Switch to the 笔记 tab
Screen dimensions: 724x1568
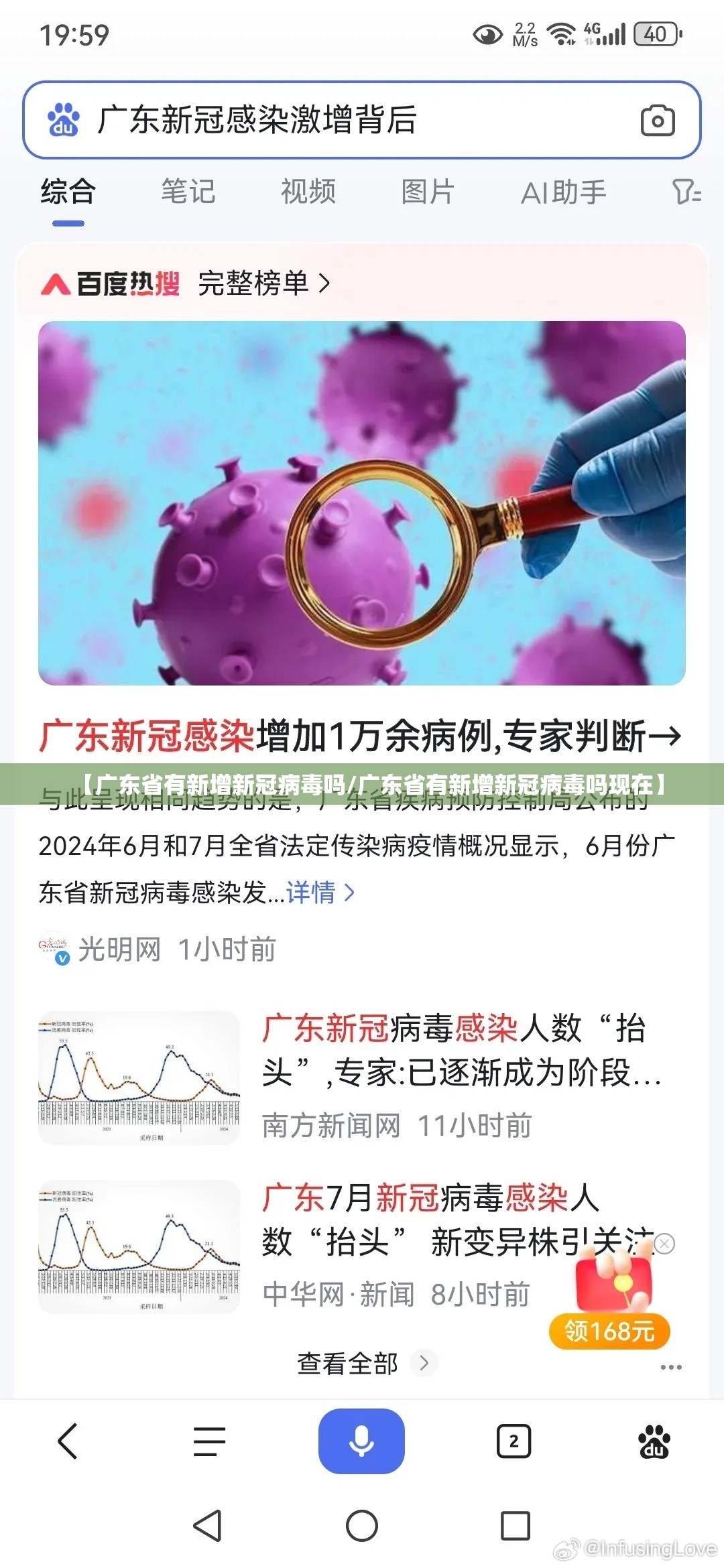point(188,192)
